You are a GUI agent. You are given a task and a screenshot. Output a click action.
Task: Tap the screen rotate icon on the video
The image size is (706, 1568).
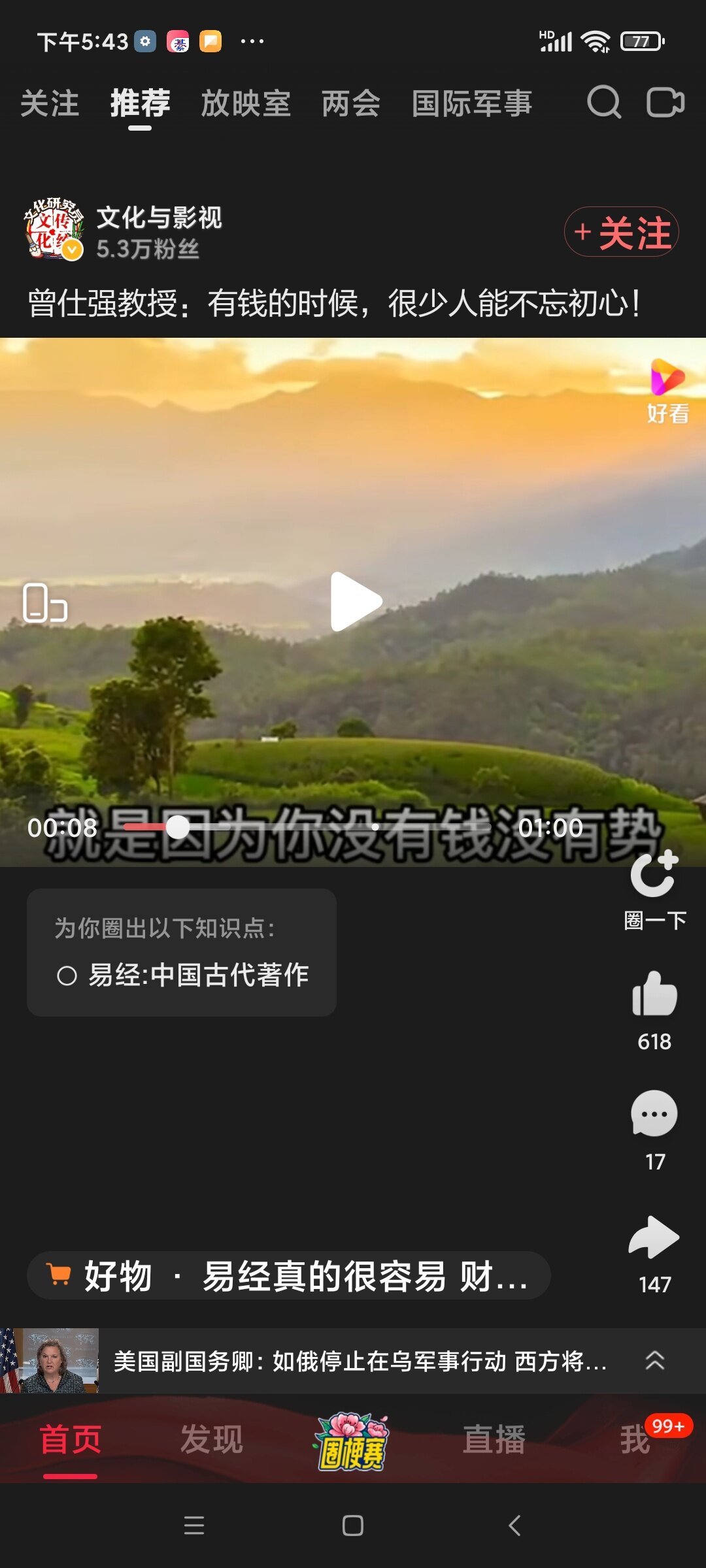[x=44, y=602]
